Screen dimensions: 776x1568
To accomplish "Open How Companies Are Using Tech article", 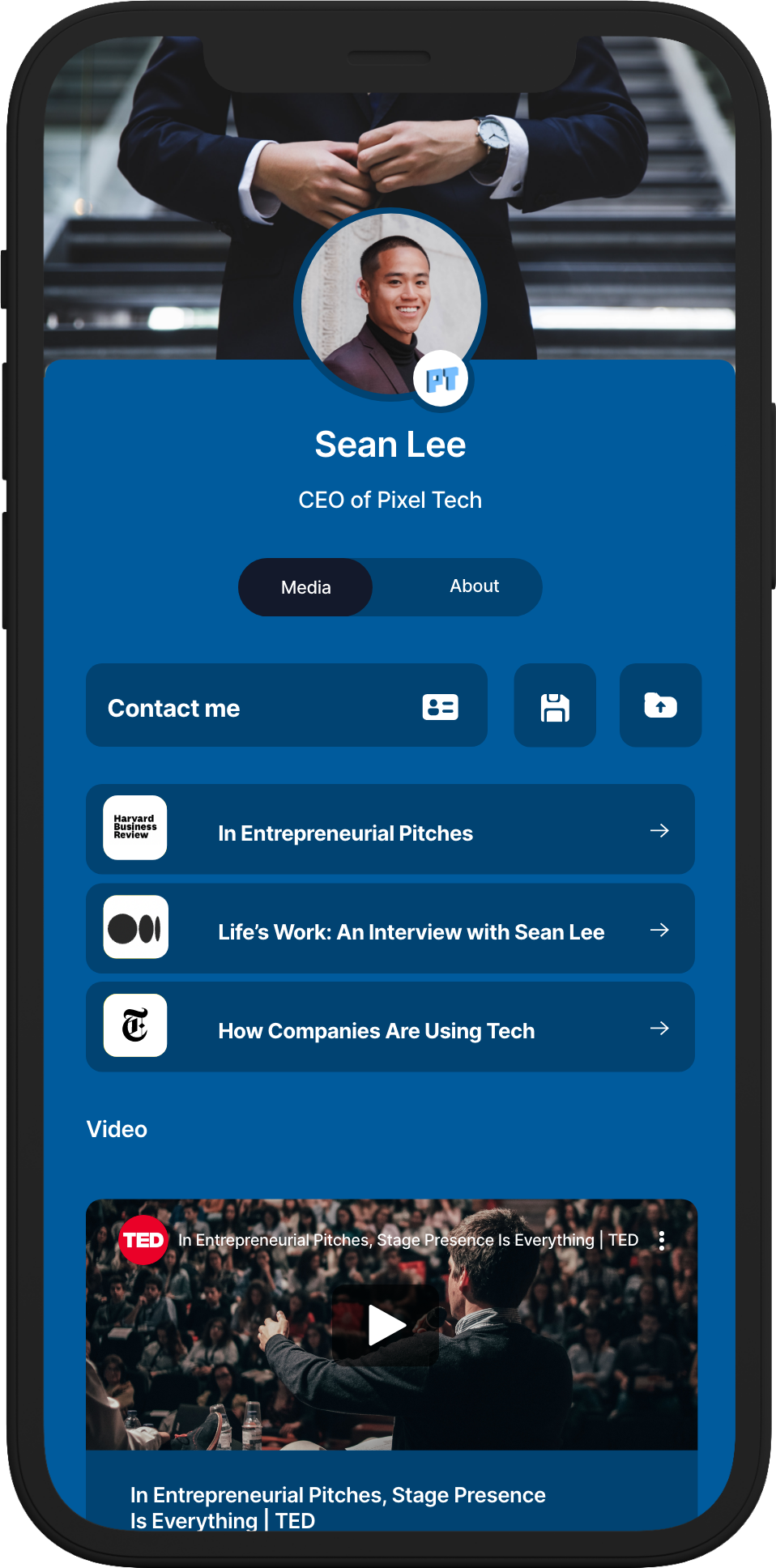I will click(390, 1029).
